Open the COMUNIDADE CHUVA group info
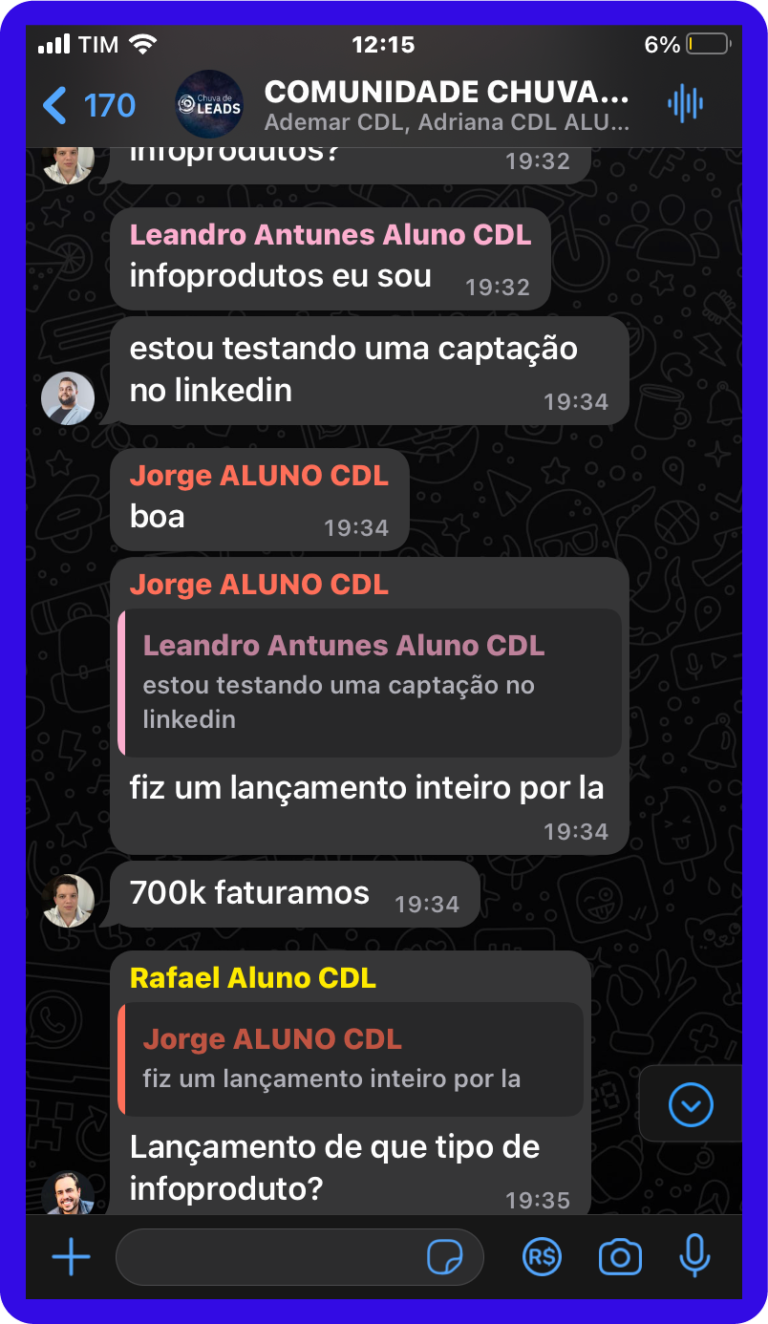 pos(445,105)
